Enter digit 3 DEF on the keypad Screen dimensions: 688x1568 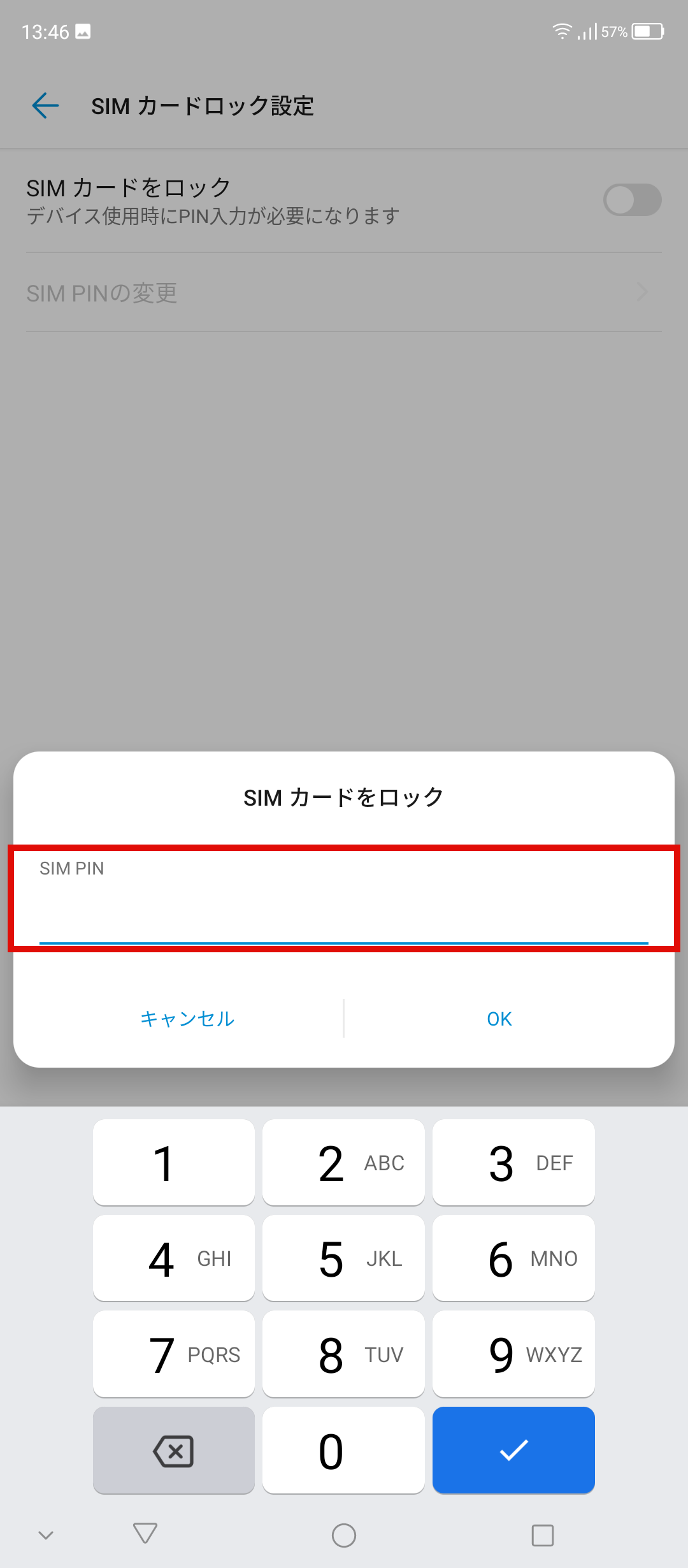click(x=513, y=1163)
